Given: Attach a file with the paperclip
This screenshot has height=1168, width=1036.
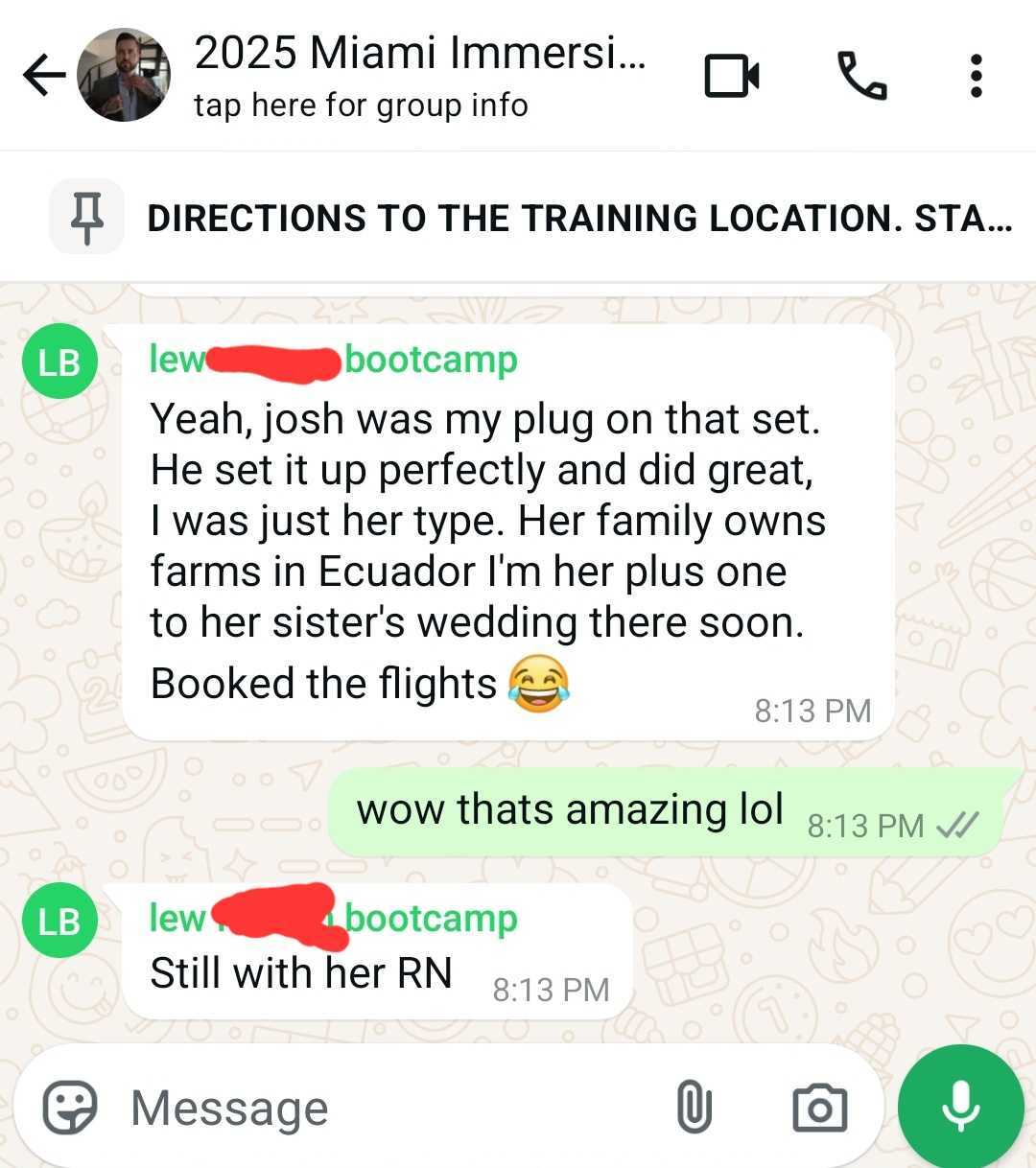Looking at the screenshot, I should (x=694, y=1108).
